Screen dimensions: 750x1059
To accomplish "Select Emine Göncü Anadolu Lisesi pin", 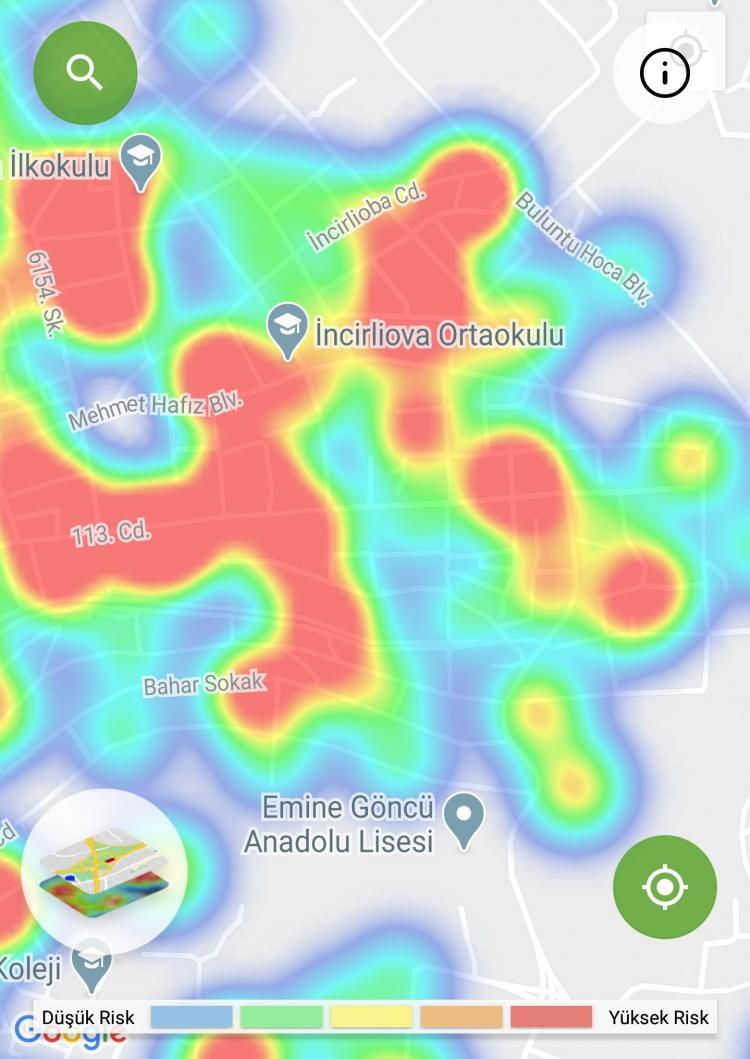I will (x=464, y=820).
